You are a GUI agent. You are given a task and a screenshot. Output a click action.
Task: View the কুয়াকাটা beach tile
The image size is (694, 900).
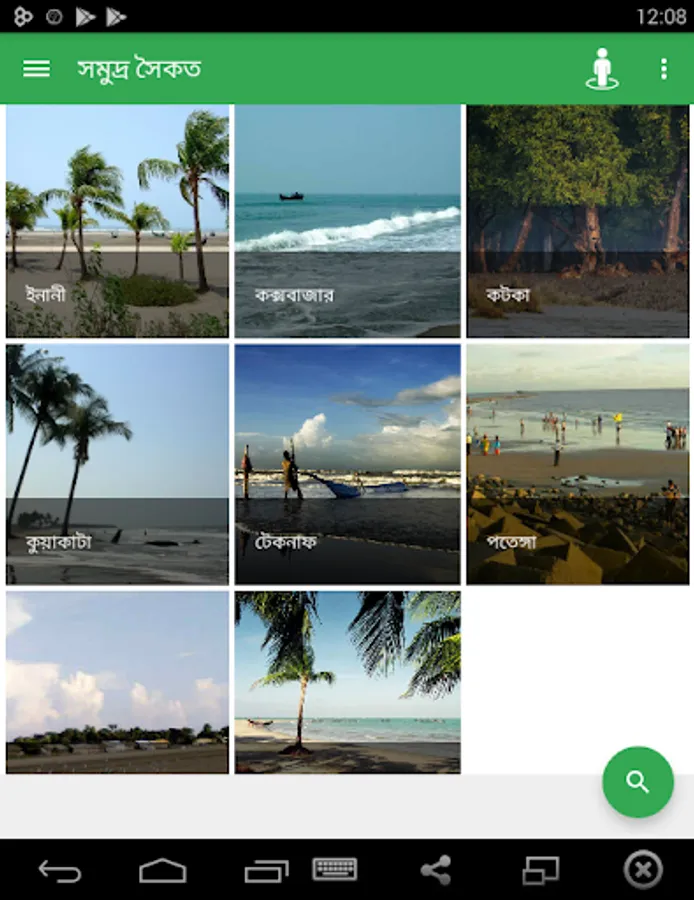(x=117, y=464)
